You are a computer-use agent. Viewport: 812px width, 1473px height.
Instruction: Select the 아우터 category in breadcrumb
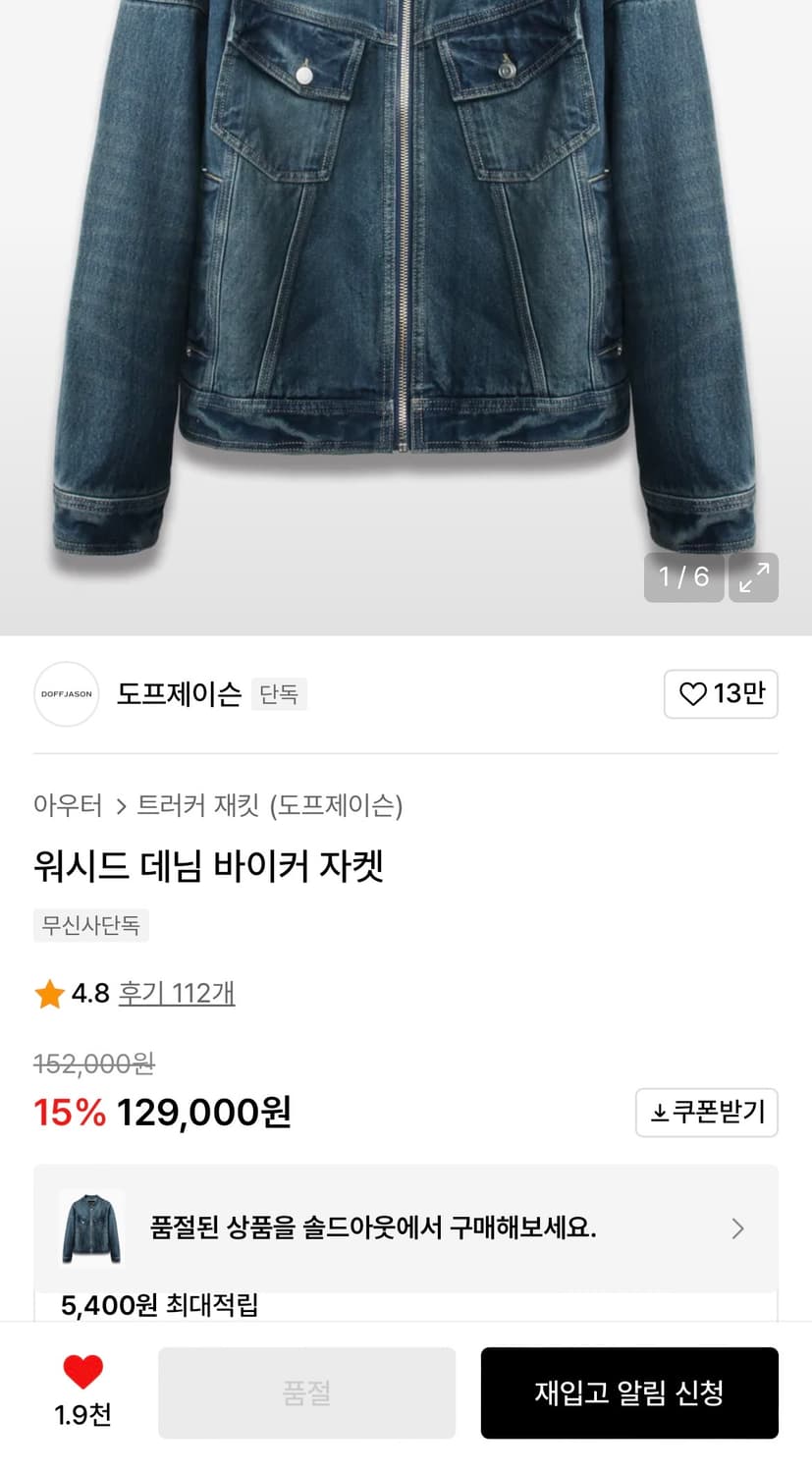pos(71,805)
